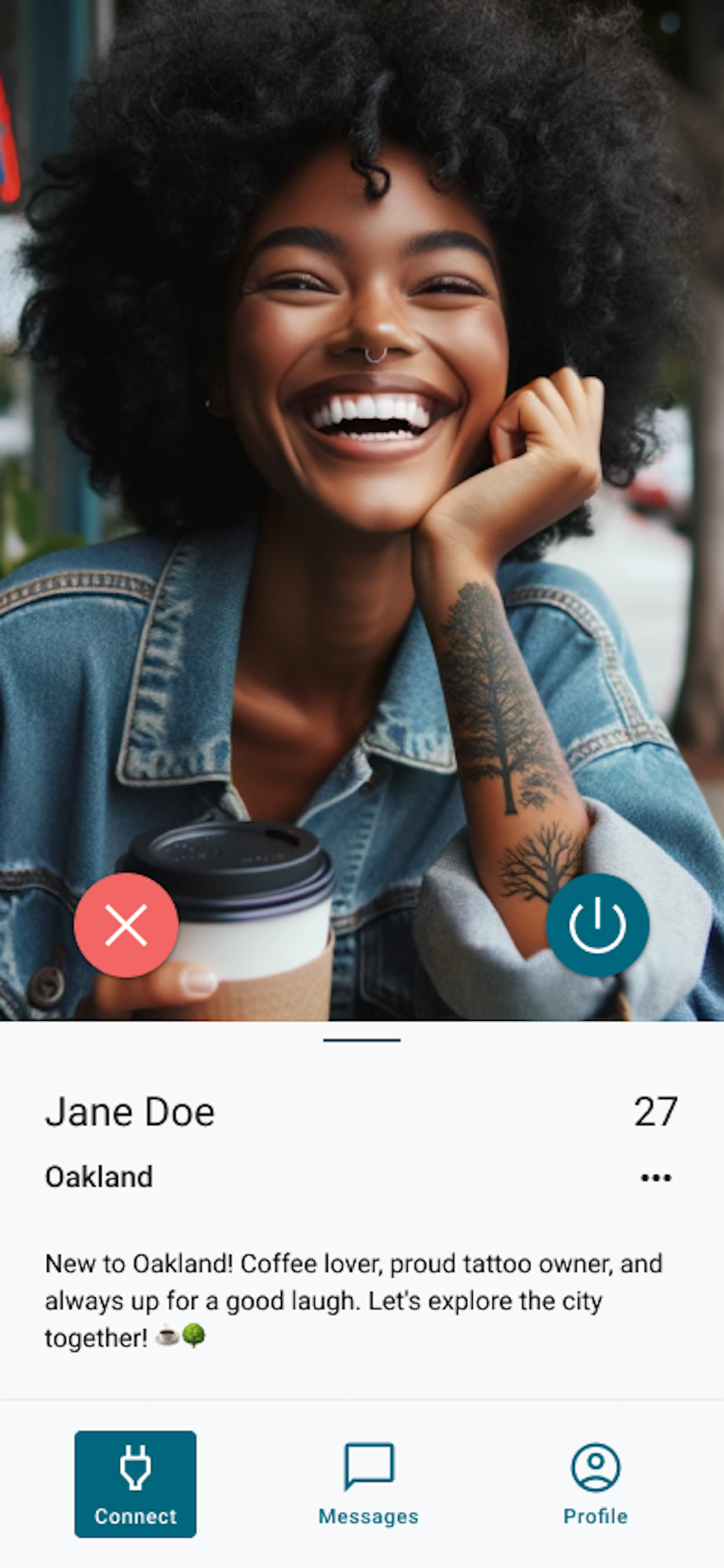Open the three-dot options for Jane Doe
Viewport: 724px width, 1568px height.
click(x=656, y=1178)
